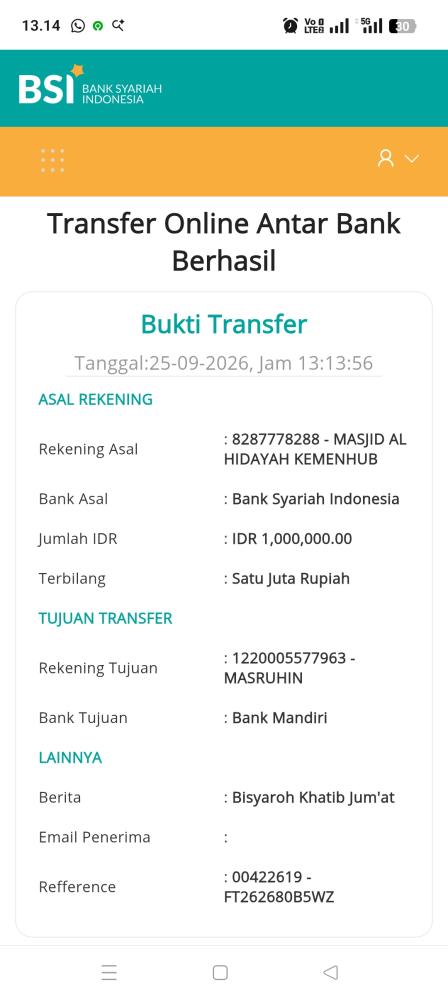
Task: Open the recent apps menu
Action: [109, 972]
